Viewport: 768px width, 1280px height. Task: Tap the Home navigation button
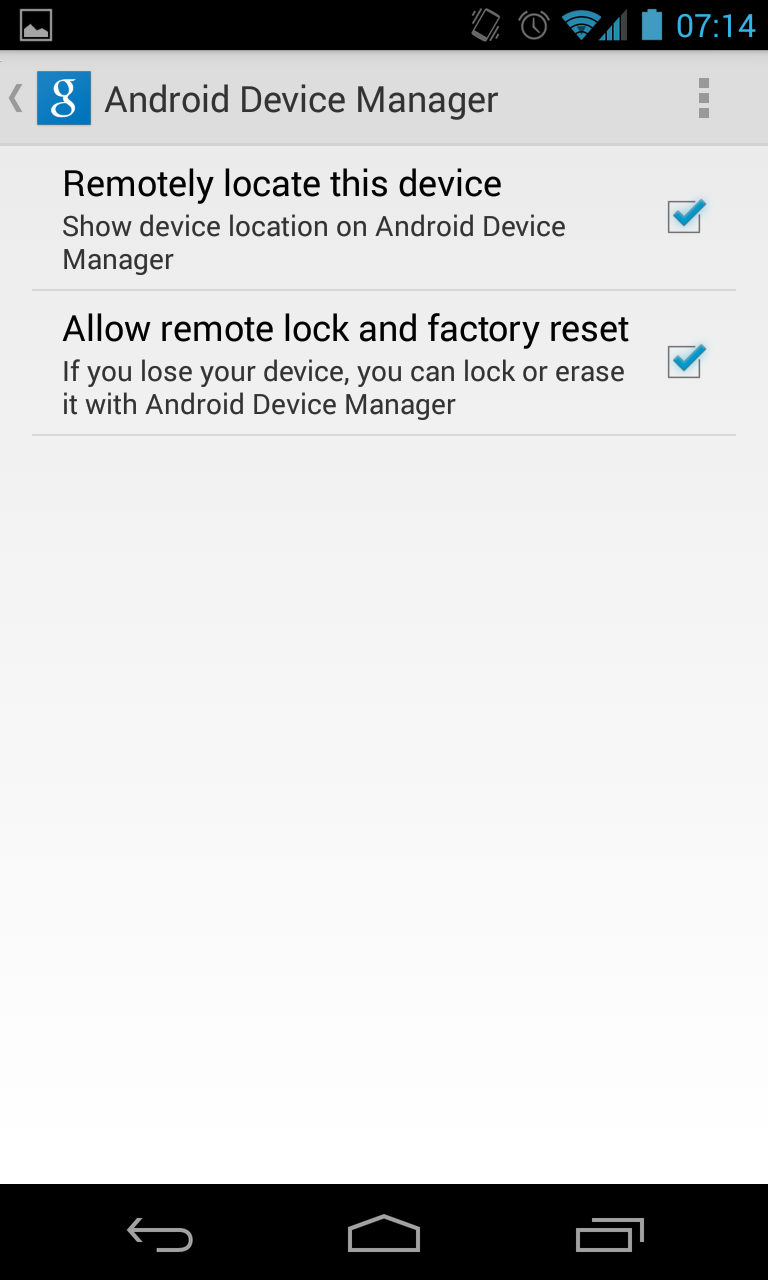384,1235
